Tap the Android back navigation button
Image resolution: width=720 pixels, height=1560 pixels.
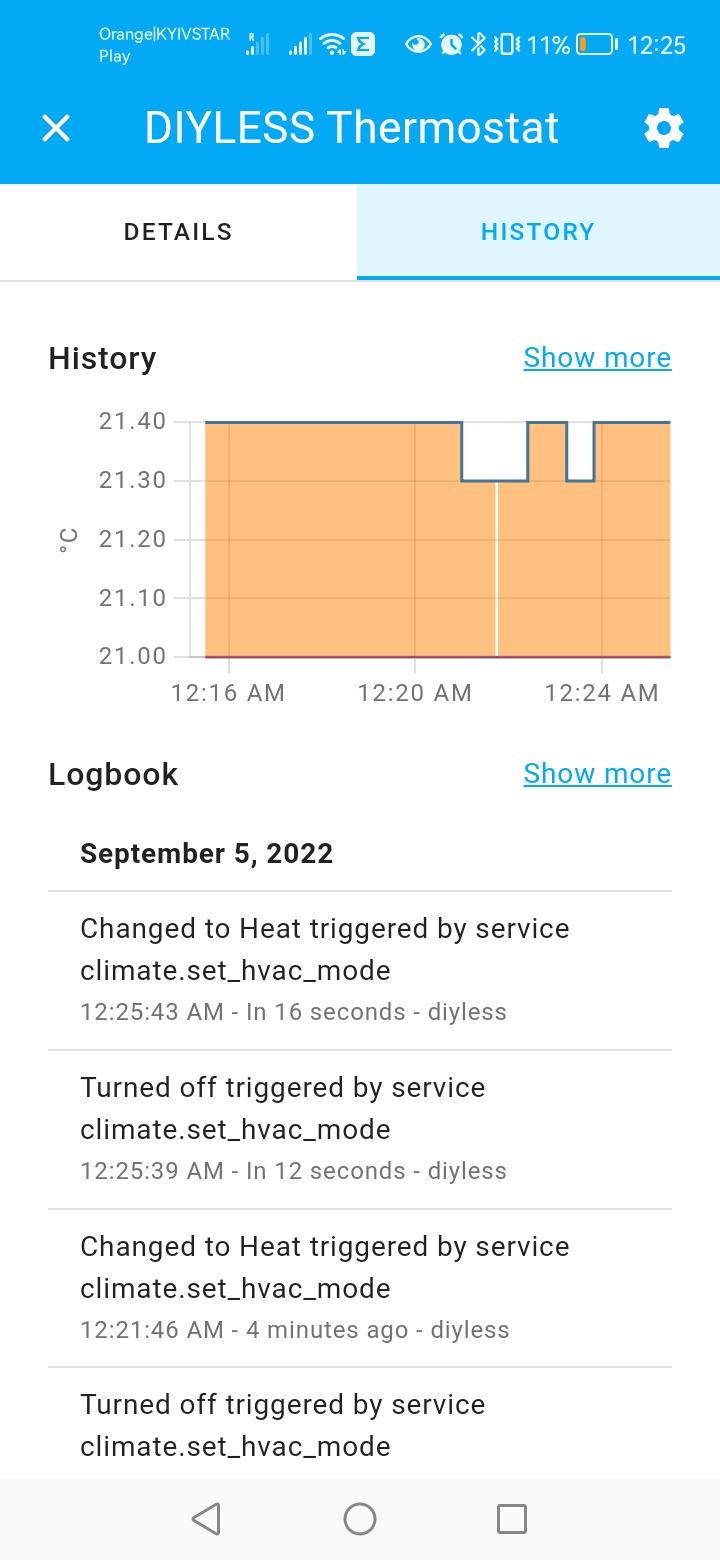pos(206,1518)
